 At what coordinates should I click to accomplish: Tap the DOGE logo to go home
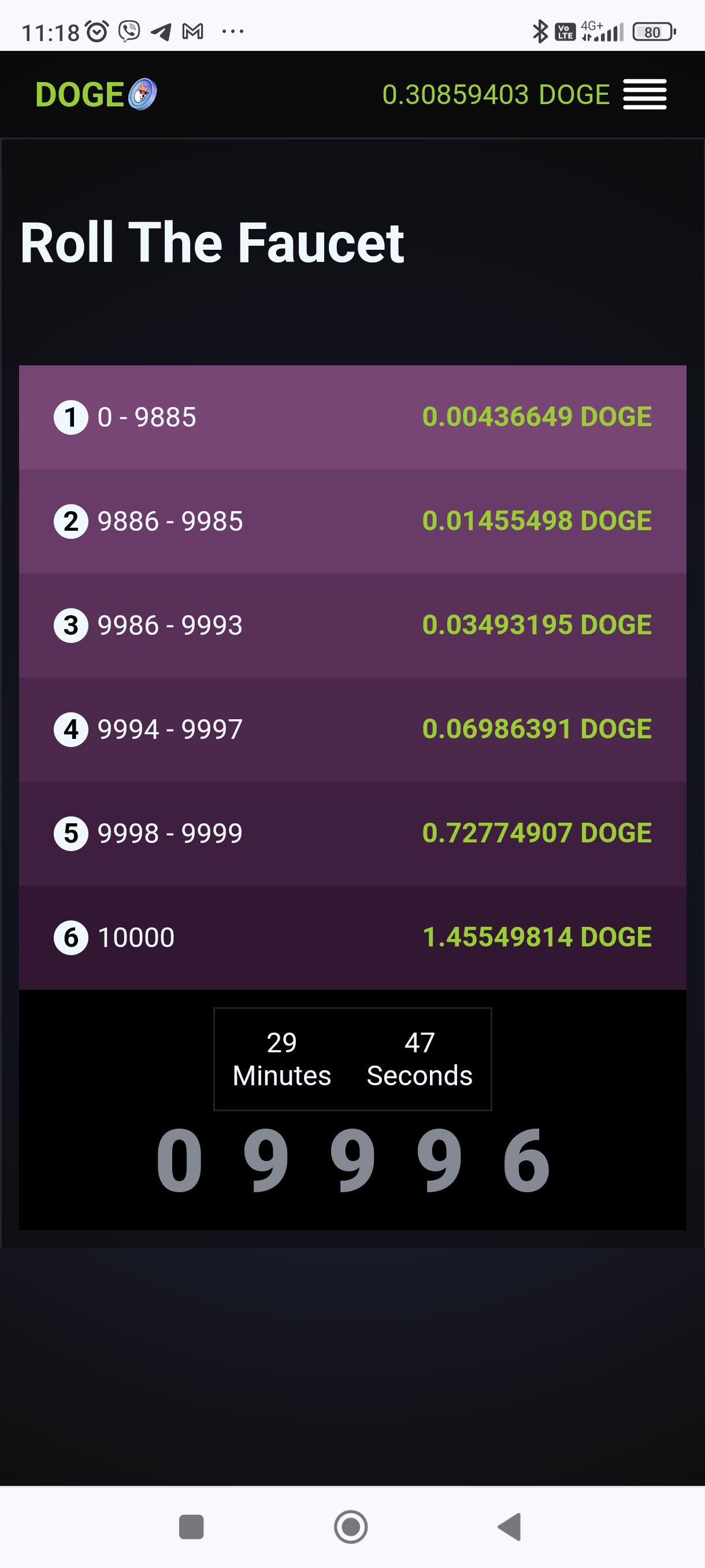pos(96,94)
